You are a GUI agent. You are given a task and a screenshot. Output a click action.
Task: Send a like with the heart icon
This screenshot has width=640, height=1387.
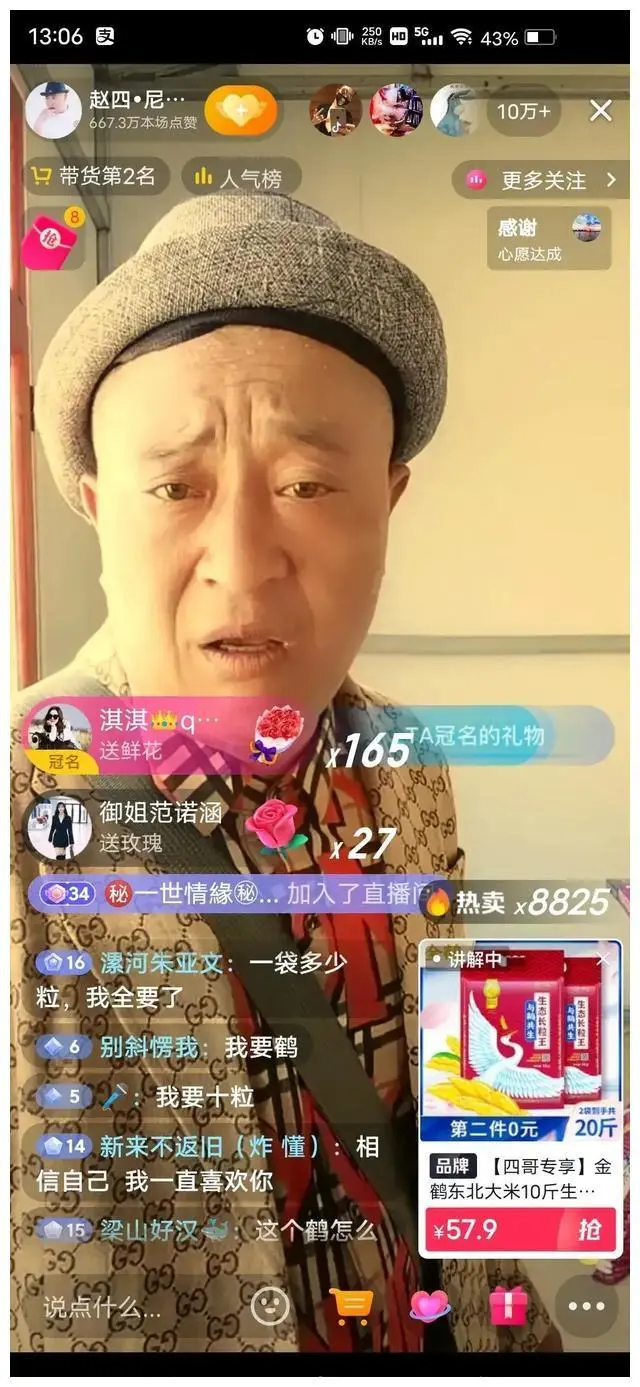pos(430,1305)
